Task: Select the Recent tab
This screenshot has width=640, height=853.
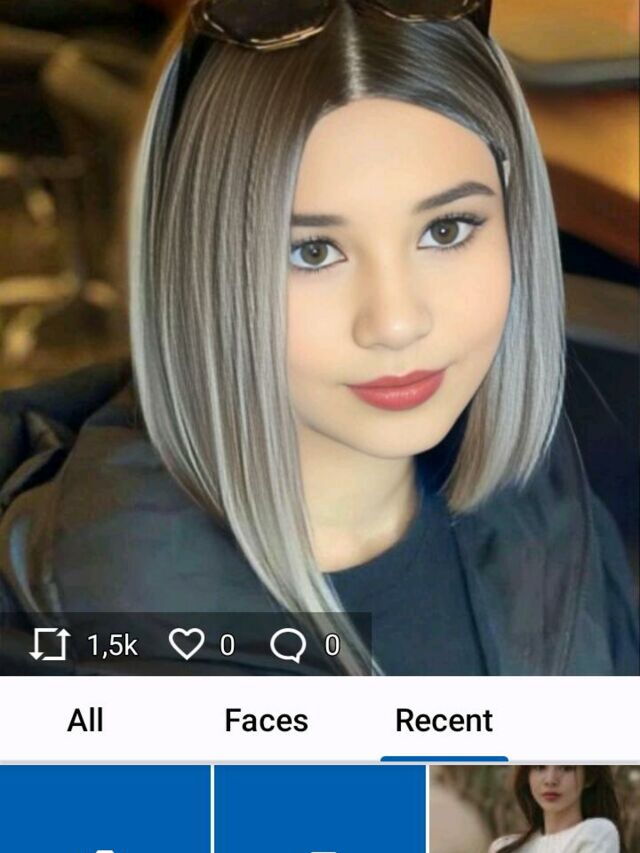Action: pyautogui.click(x=444, y=720)
